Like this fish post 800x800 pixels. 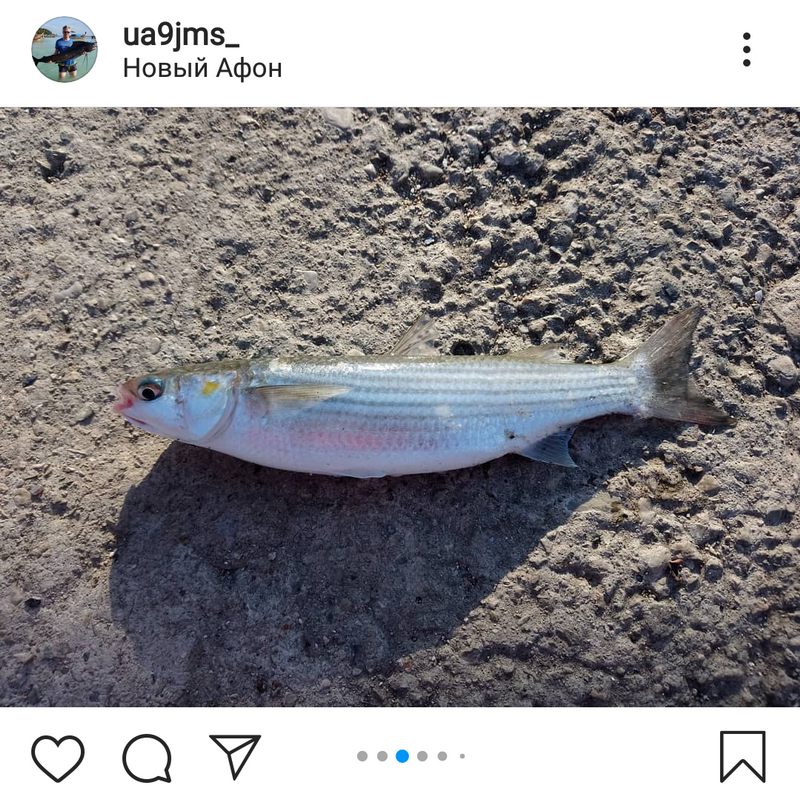[x=58, y=757]
